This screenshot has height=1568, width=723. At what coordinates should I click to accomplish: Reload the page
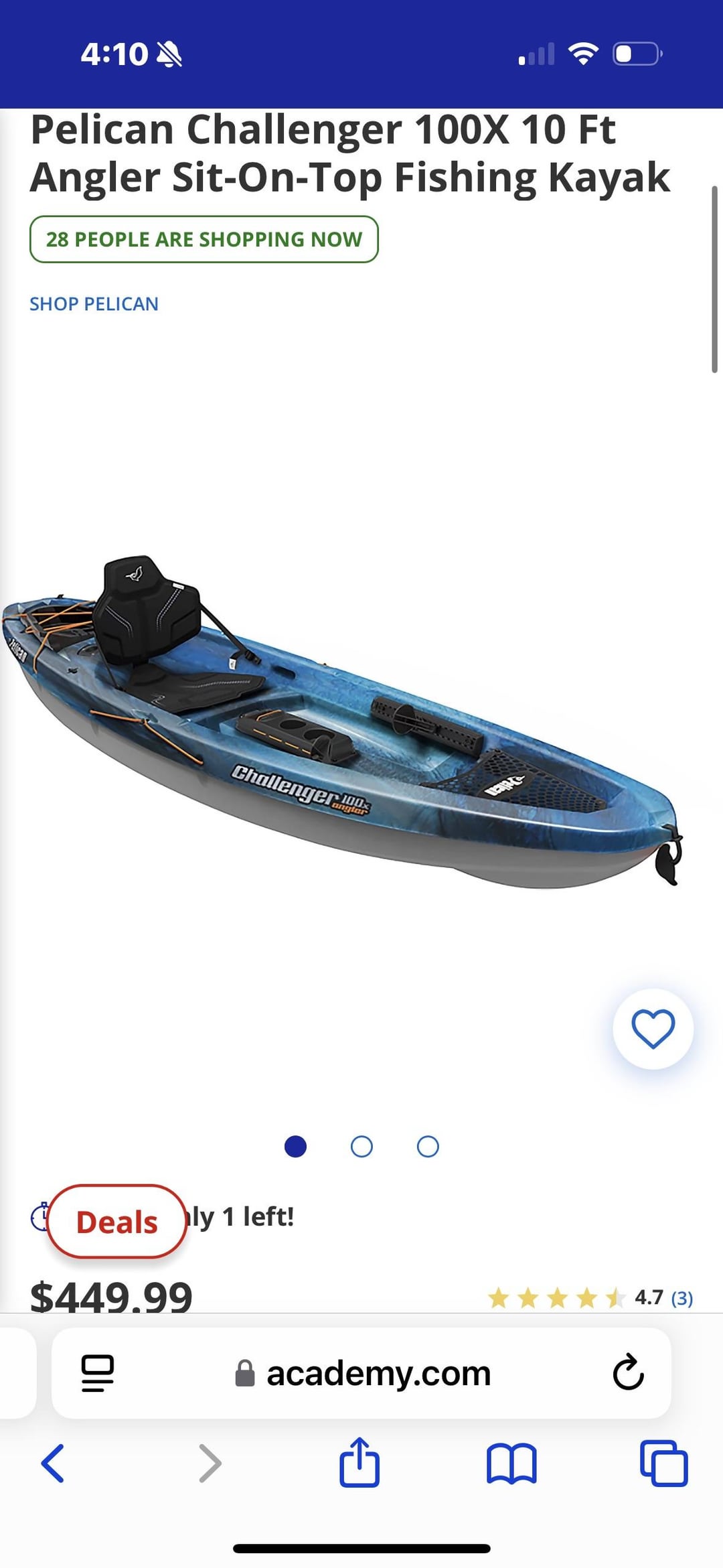coord(628,1373)
